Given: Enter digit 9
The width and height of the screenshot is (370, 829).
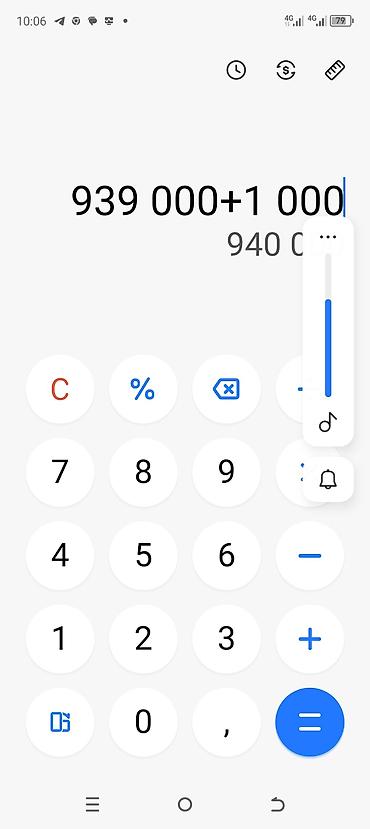Looking at the screenshot, I should [x=226, y=472].
